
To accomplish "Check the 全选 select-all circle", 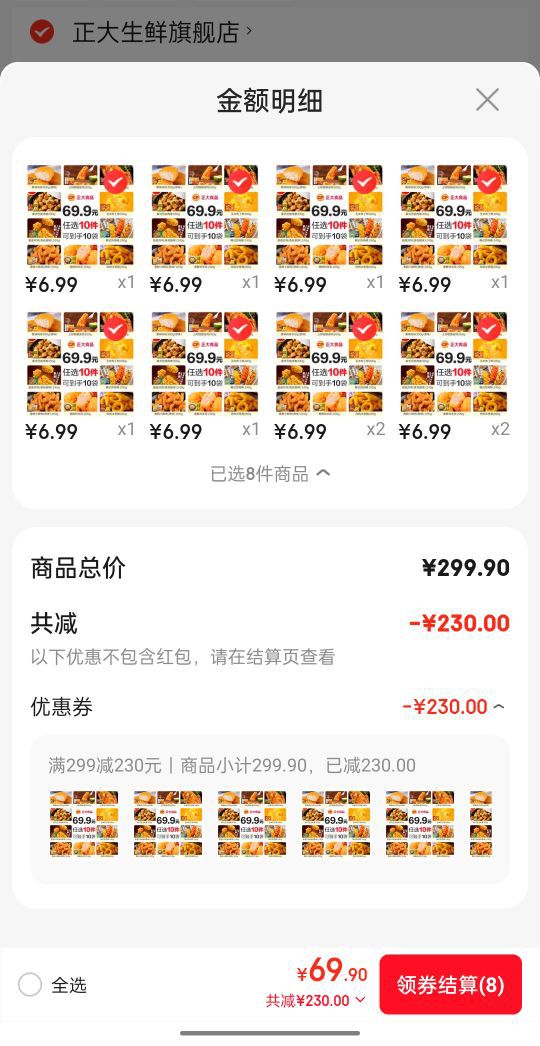I will pyautogui.click(x=30, y=985).
